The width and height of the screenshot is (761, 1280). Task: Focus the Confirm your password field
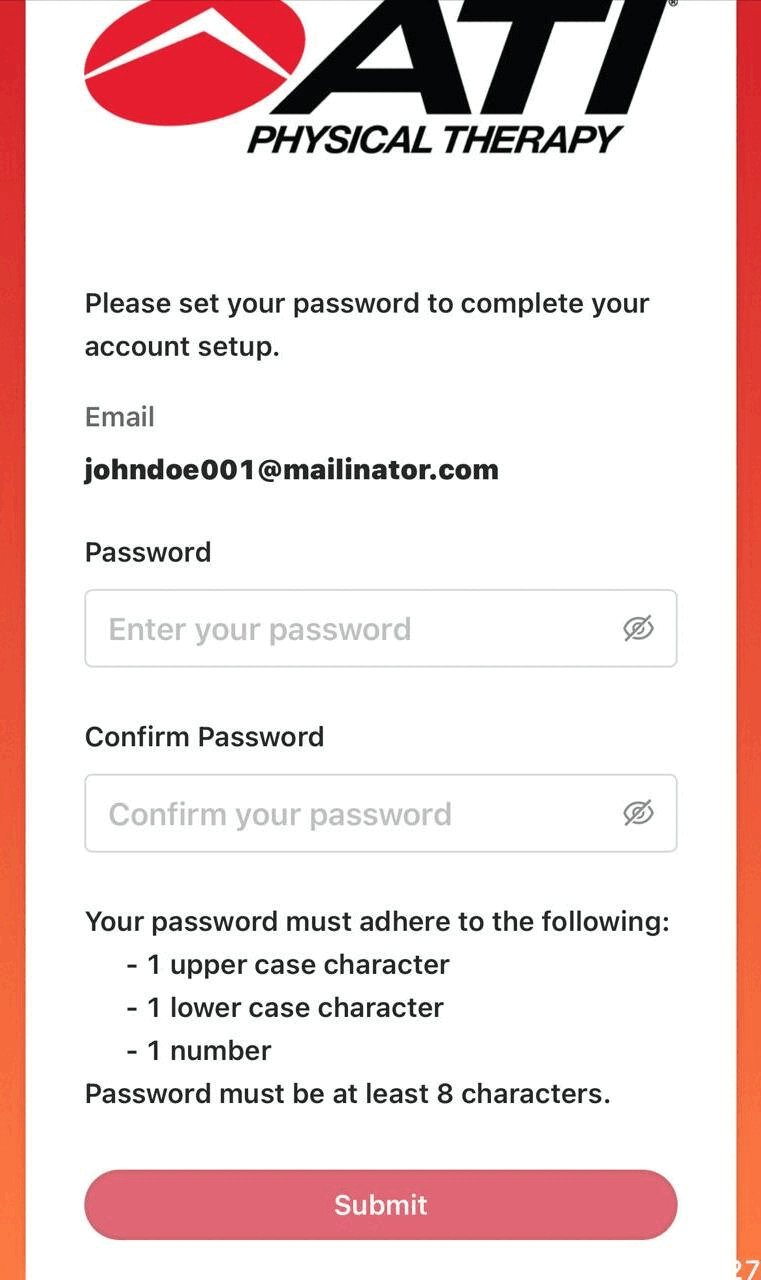click(350, 814)
